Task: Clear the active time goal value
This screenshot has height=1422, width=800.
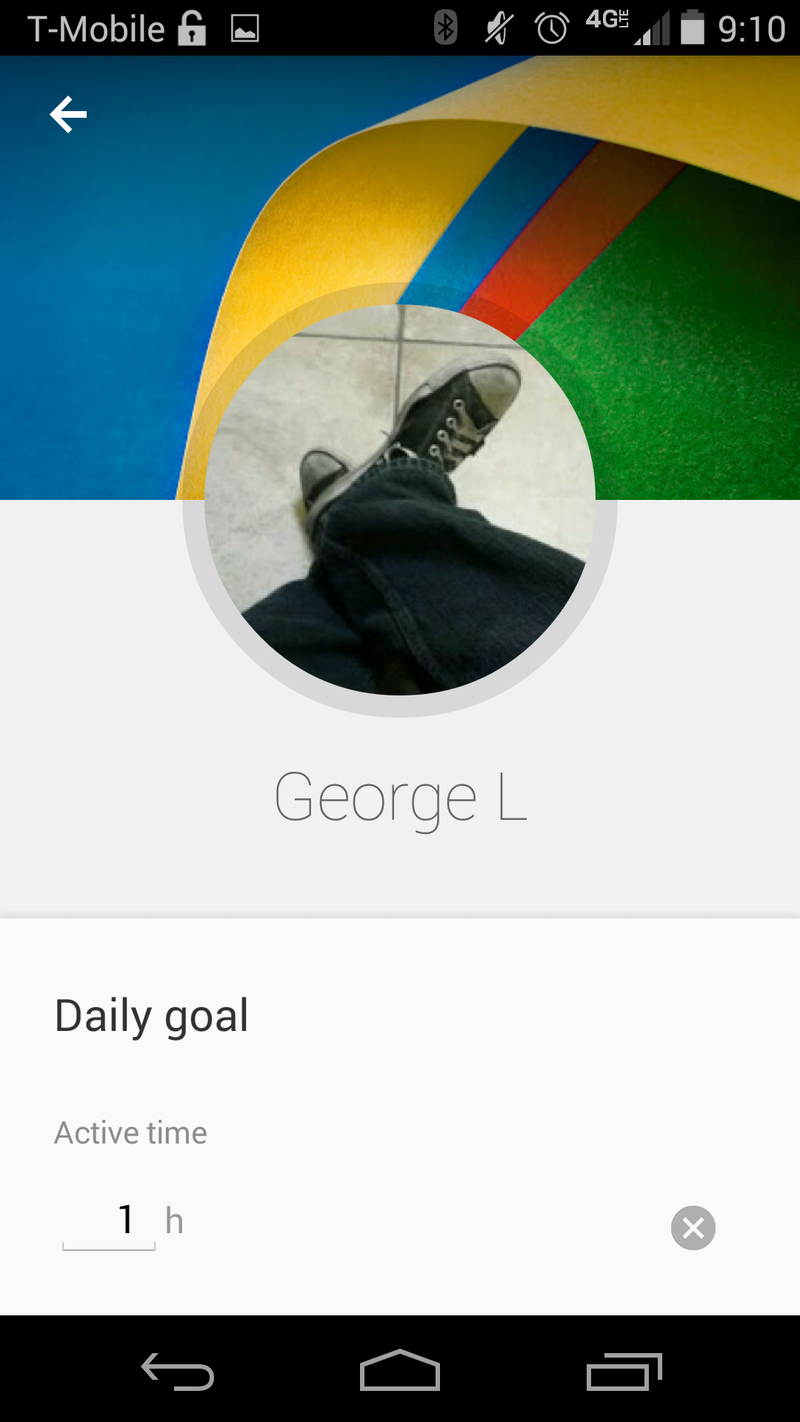Action: 693,1228
